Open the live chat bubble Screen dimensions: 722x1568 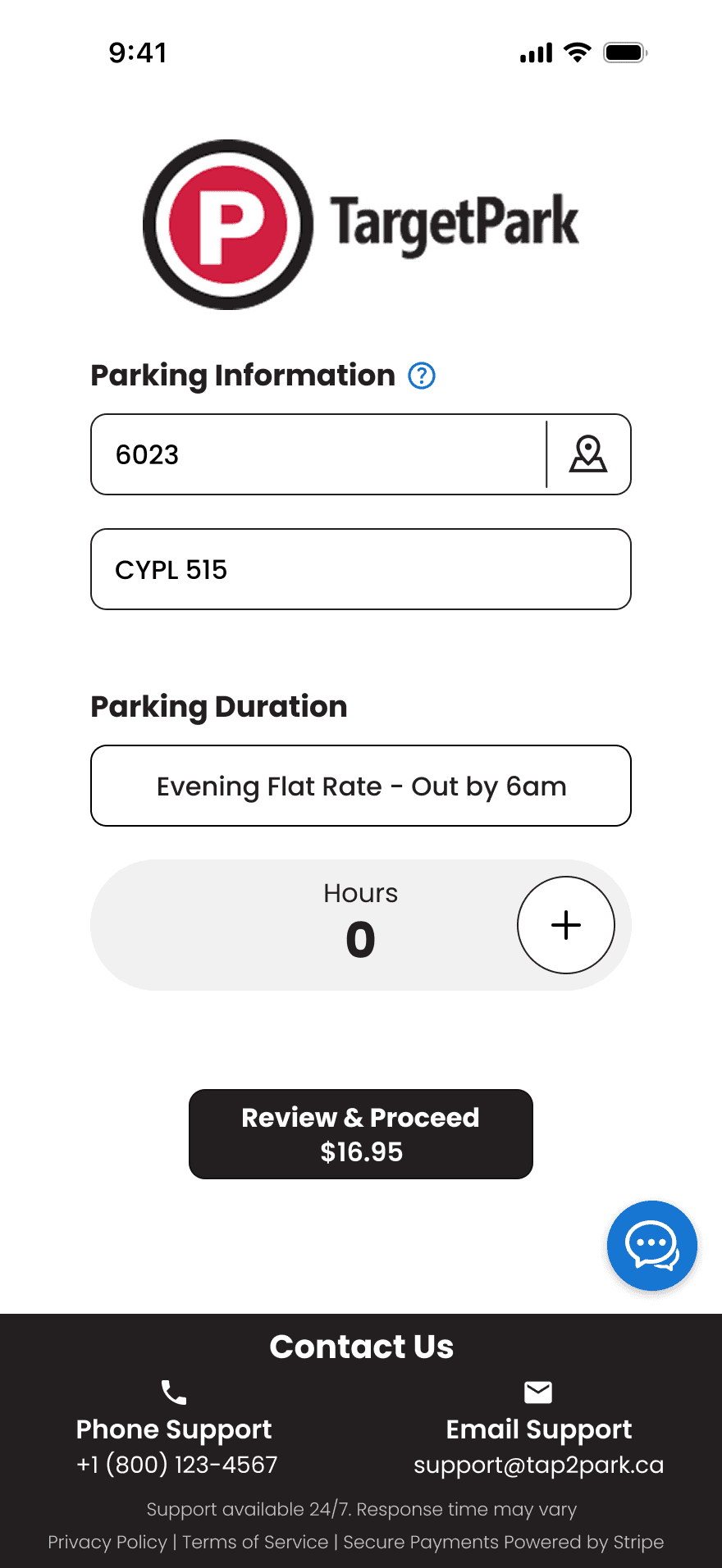click(x=652, y=1246)
